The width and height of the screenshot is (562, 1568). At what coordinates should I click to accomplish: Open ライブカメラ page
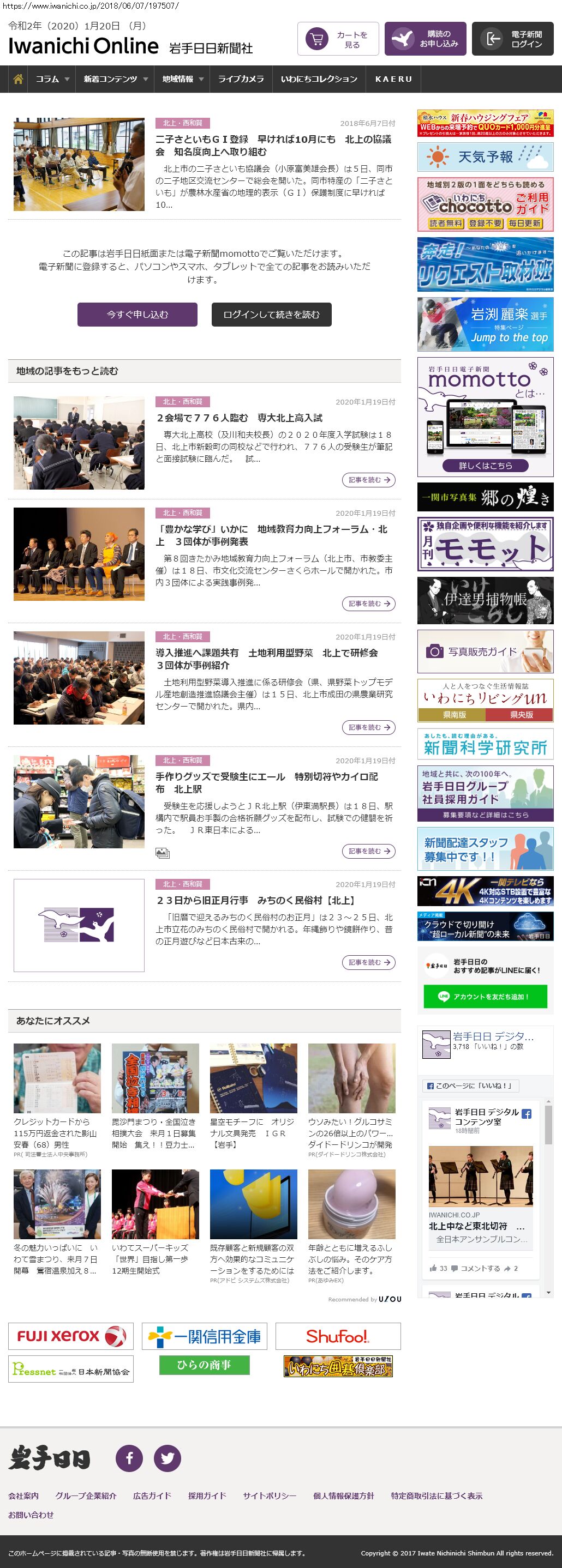click(241, 79)
